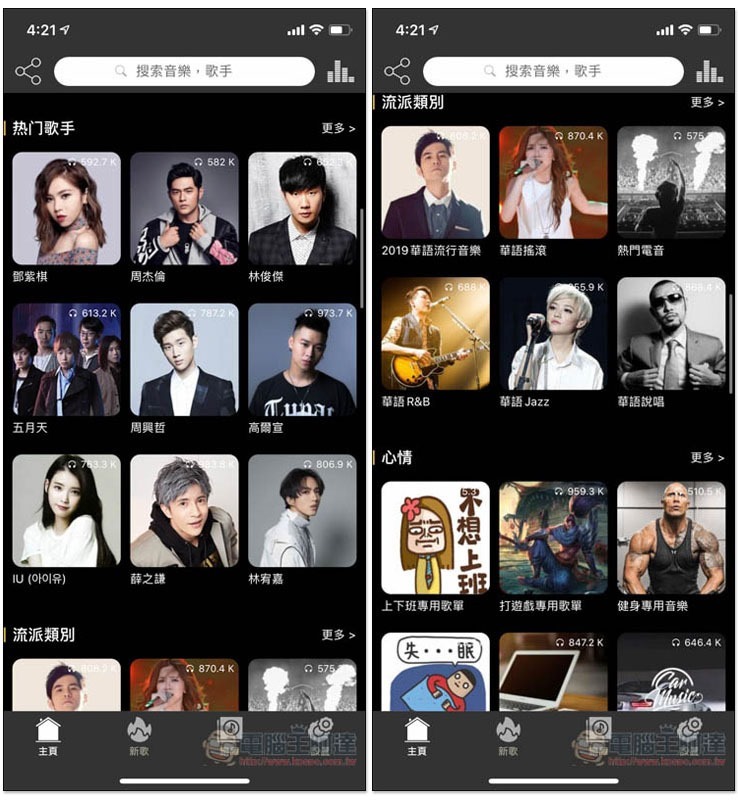738x800 pixels.
Task: Open the 華語說唱 genre
Action: [x=671, y=333]
